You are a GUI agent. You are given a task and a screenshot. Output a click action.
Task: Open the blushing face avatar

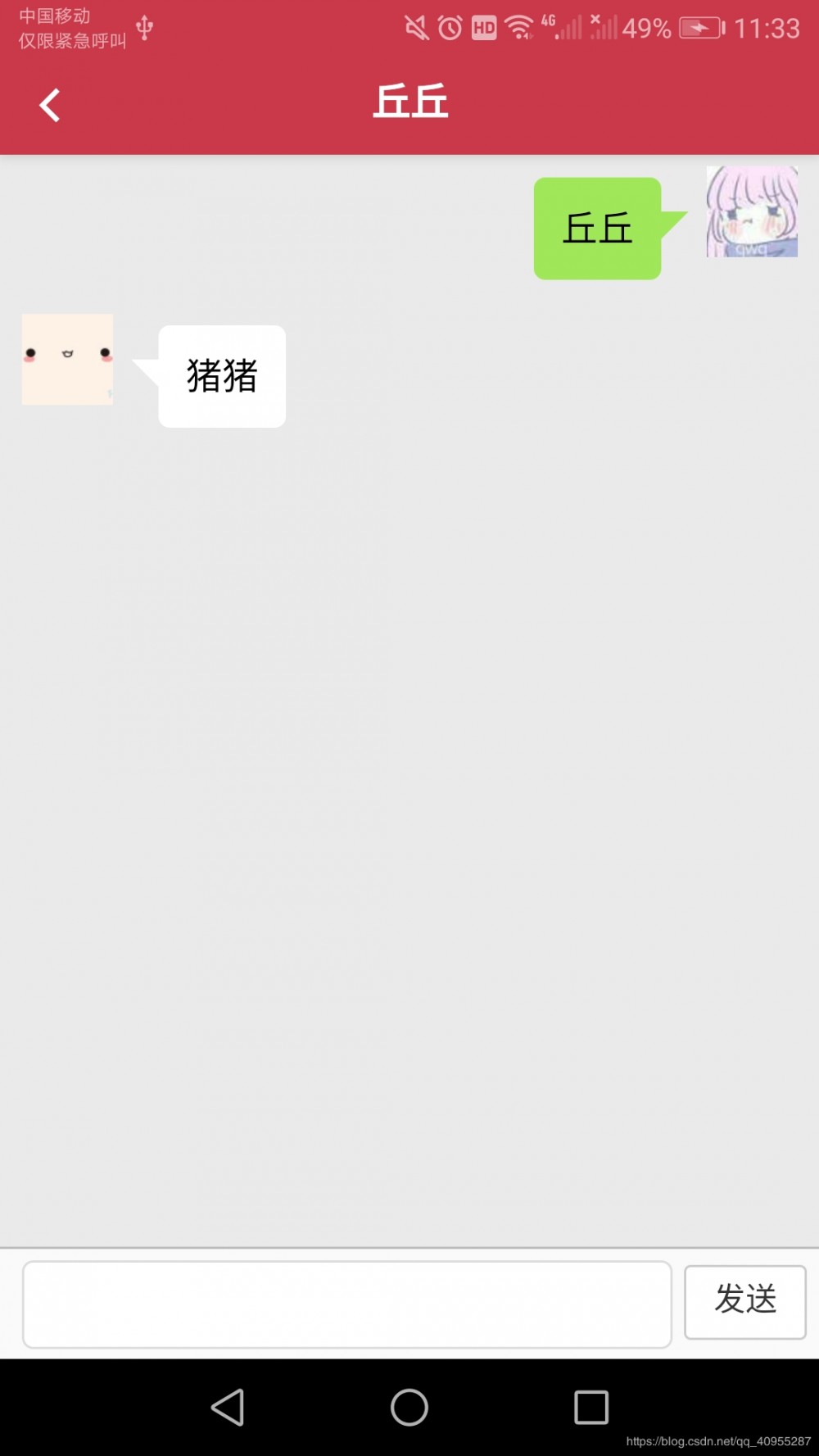pyautogui.click(x=67, y=359)
